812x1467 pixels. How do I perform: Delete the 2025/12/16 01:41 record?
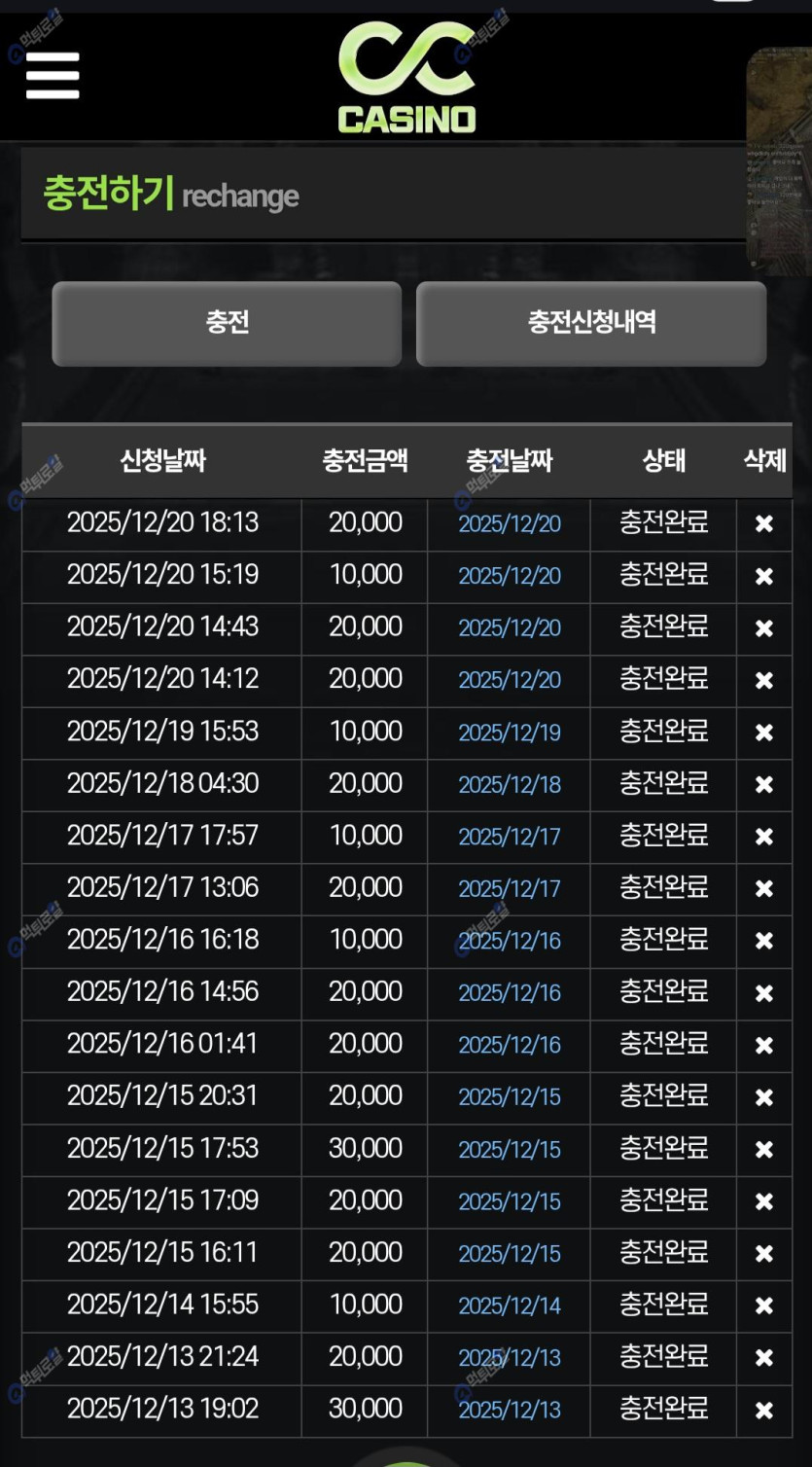tap(764, 1045)
